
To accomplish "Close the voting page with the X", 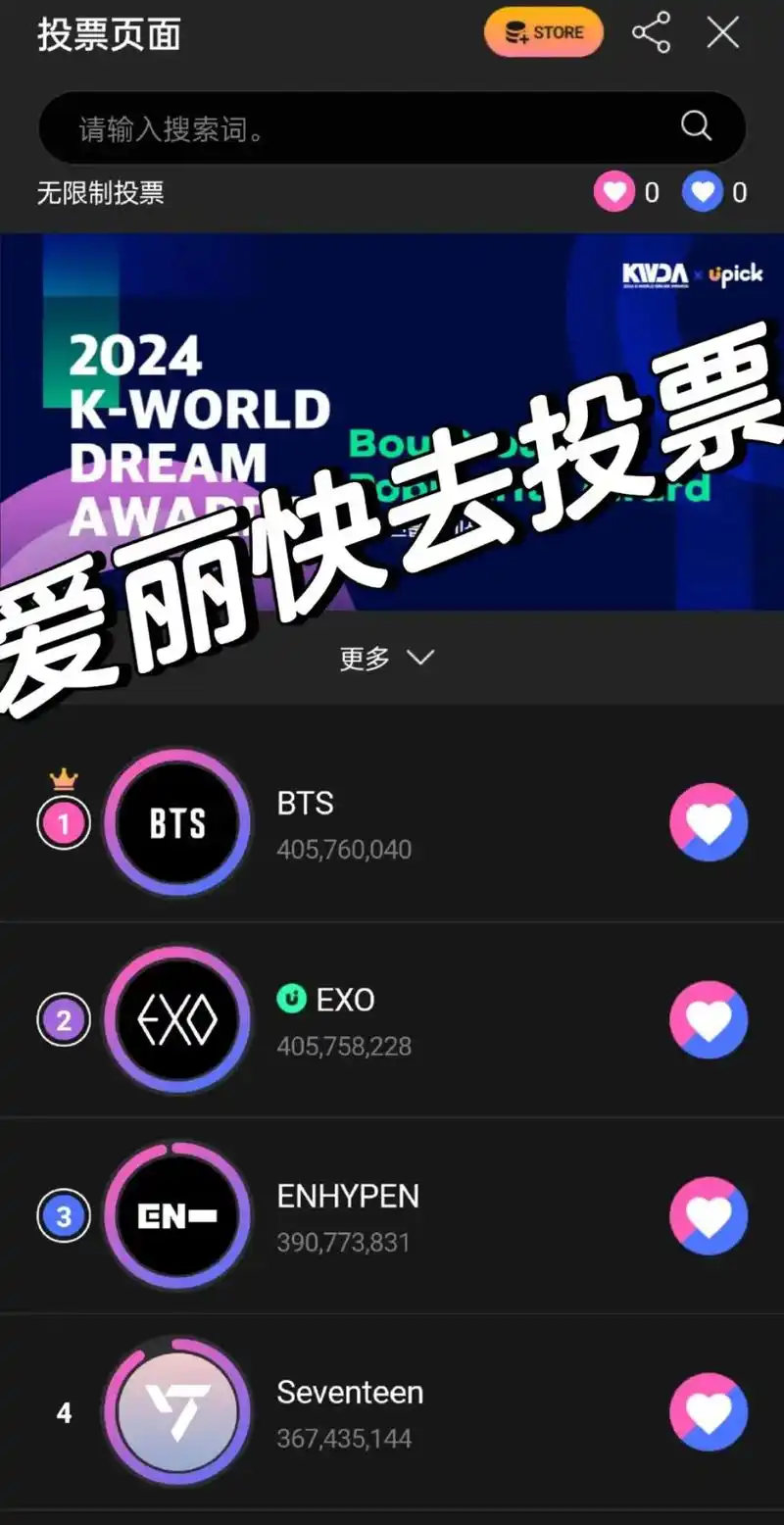I will point(722,32).
